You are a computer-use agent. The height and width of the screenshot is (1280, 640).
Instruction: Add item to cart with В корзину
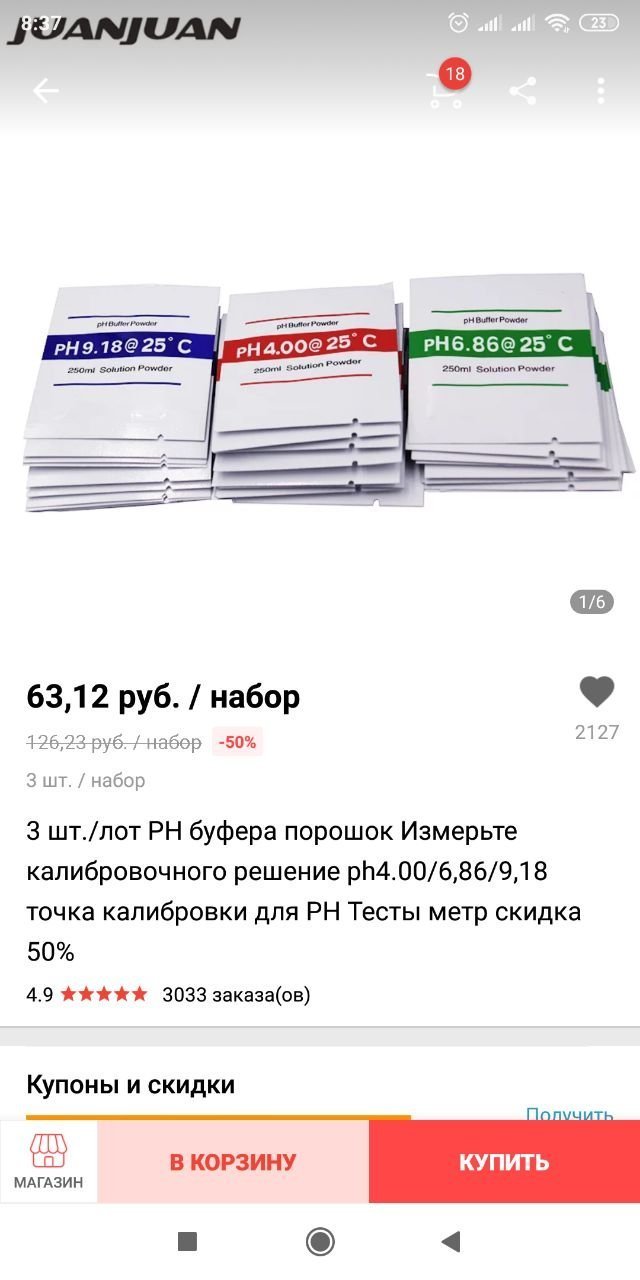(x=233, y=1162)
